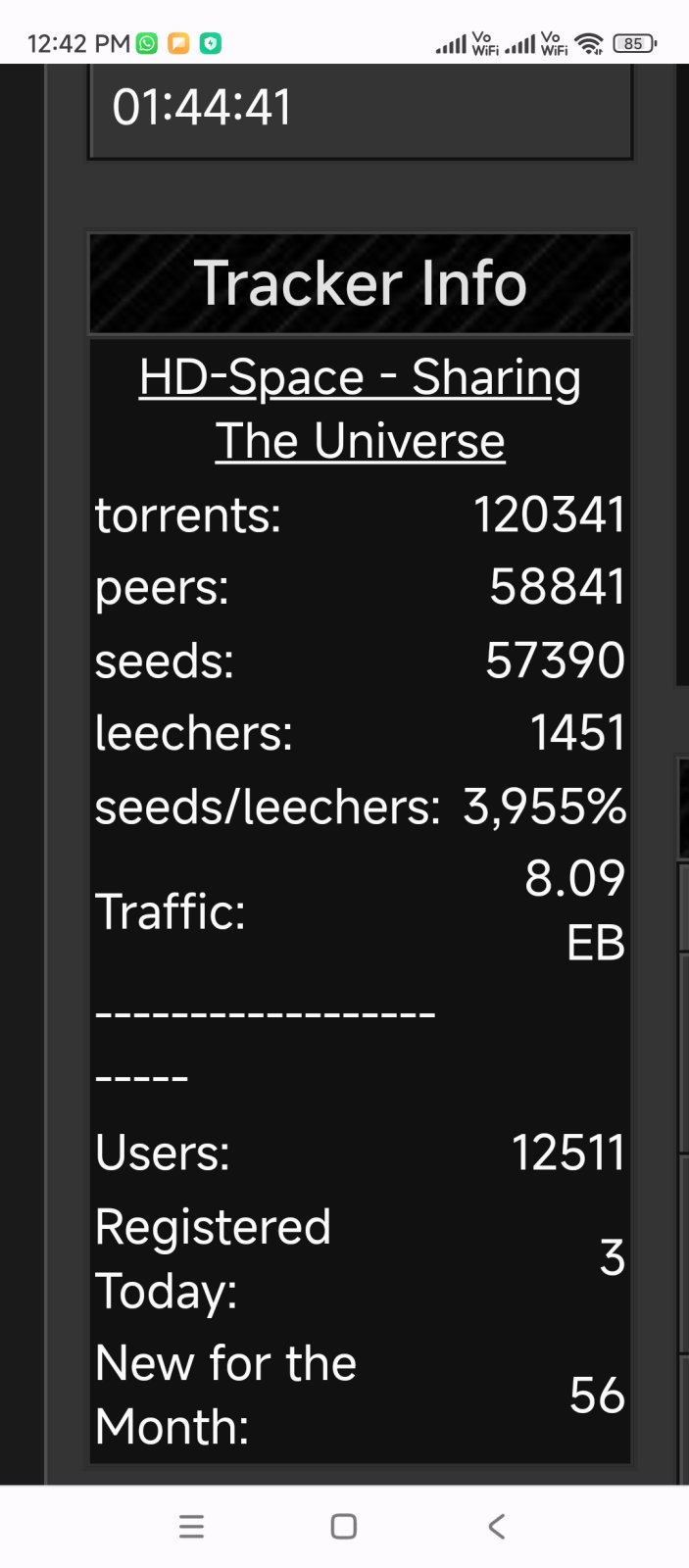Go back with the system back button

tap(497, 1526)
